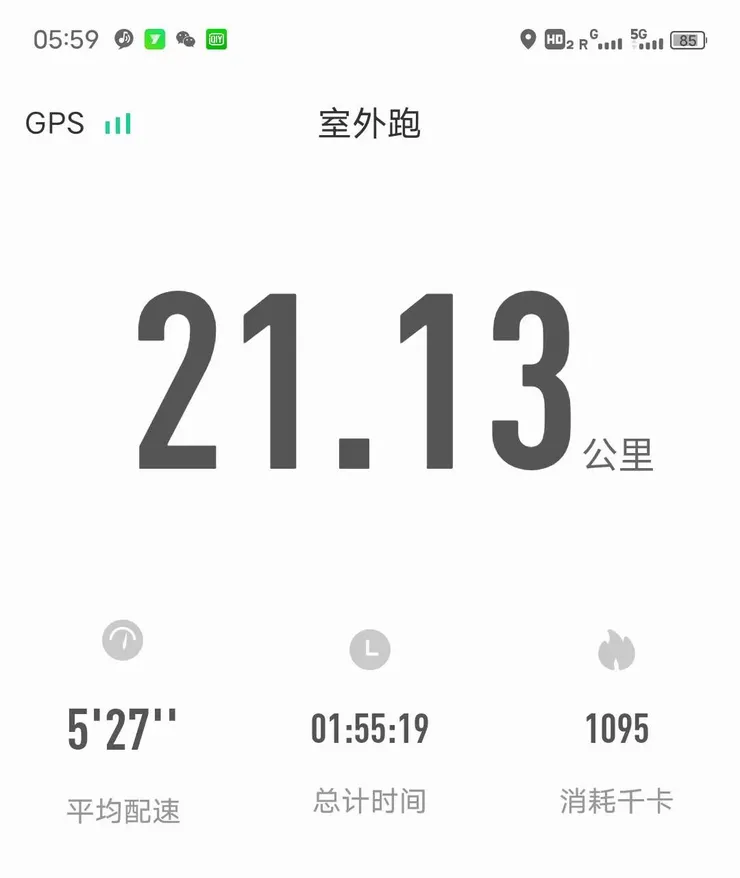The height and width of the screenshot is (878, 740).
Task: Tap the speedometer icon above average pace
Action: point(123,641)
